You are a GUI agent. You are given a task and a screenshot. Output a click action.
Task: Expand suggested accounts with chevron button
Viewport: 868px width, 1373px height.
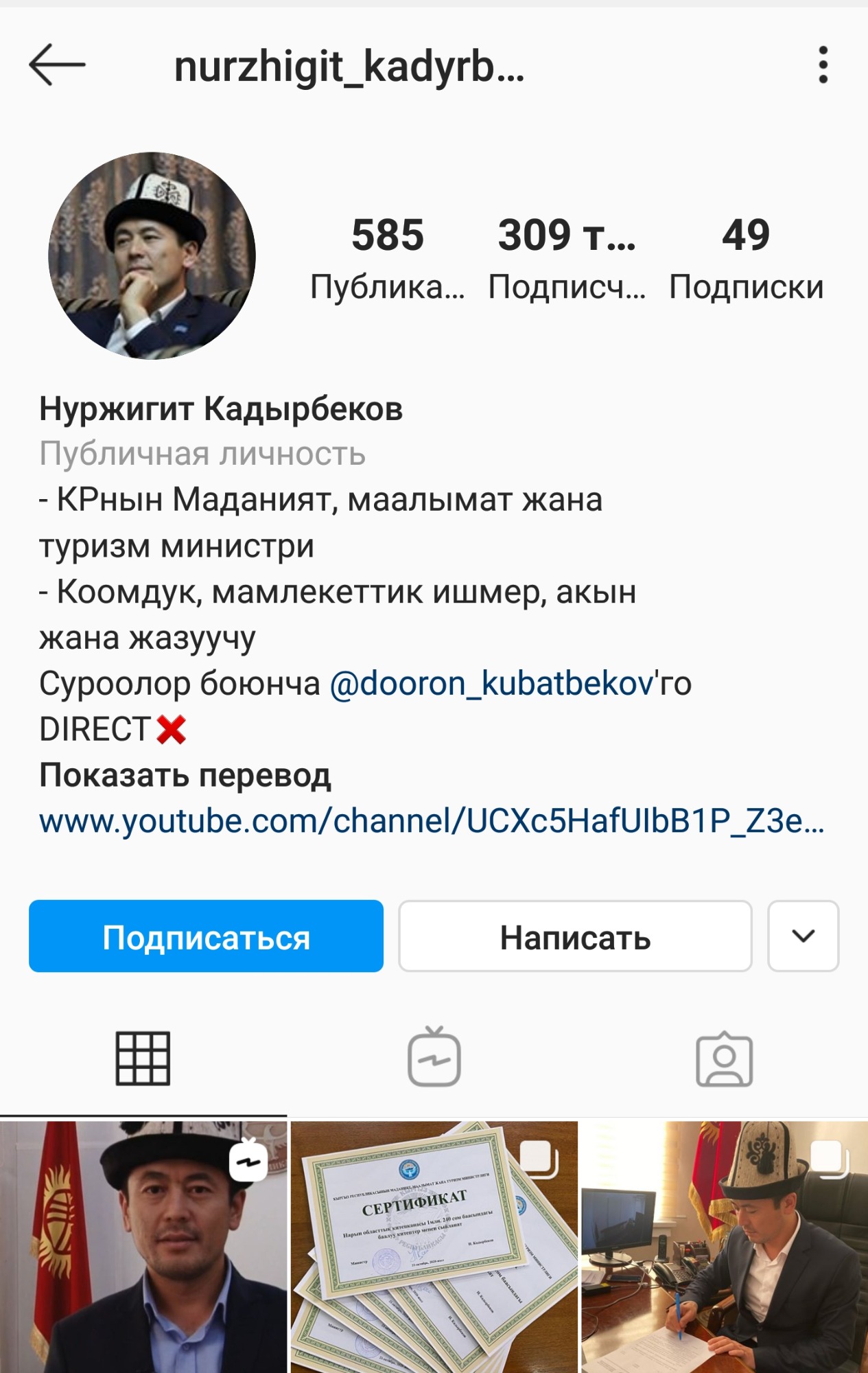tap(803, 936)
